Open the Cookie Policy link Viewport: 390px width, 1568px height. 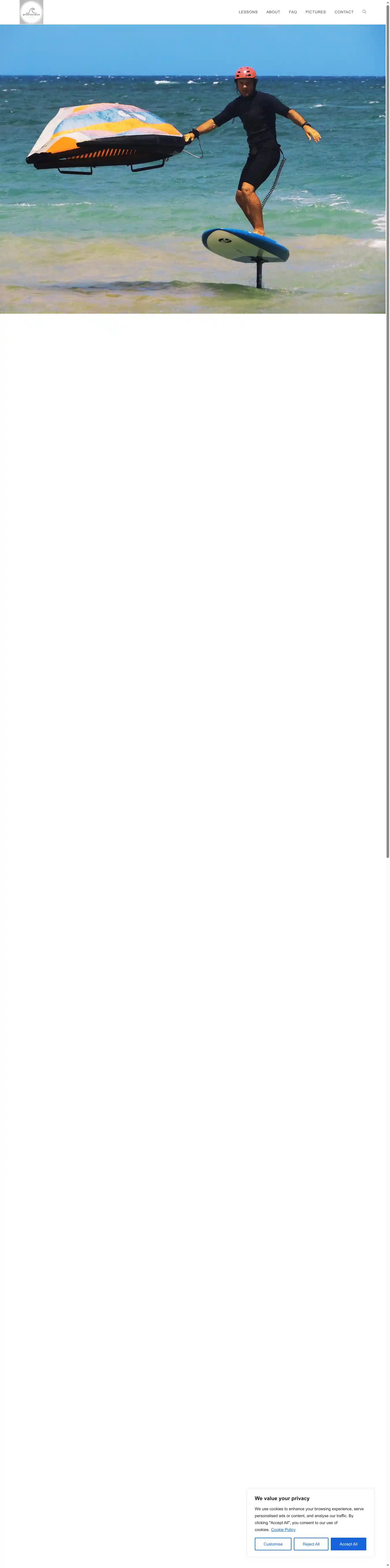click(x=283, y=1529)
